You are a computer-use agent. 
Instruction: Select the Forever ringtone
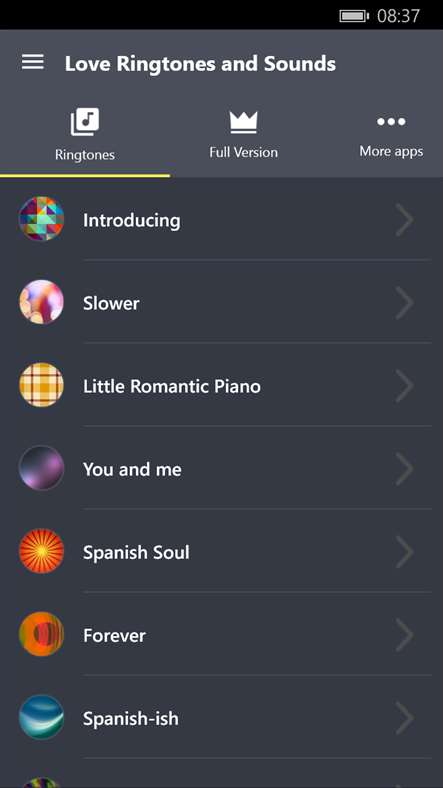222,635
